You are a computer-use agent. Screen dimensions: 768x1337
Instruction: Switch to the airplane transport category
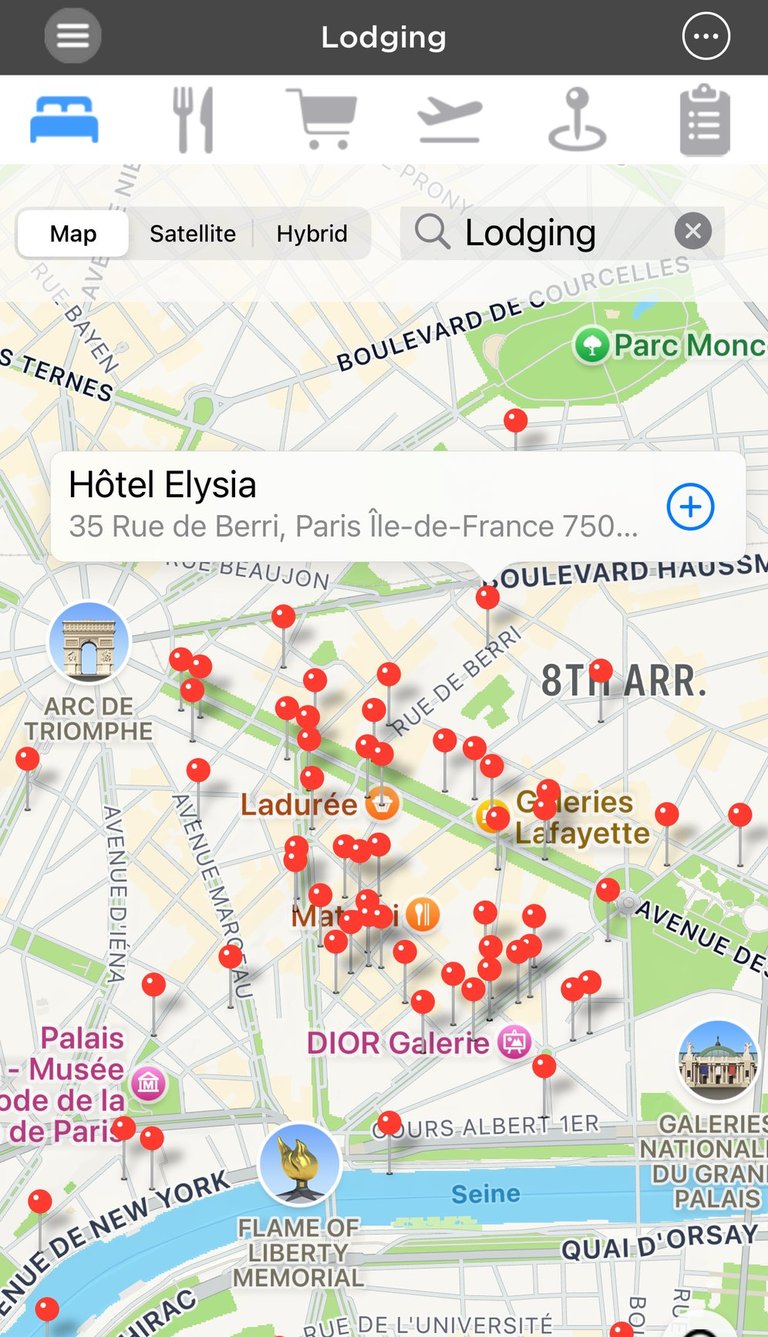449,120
